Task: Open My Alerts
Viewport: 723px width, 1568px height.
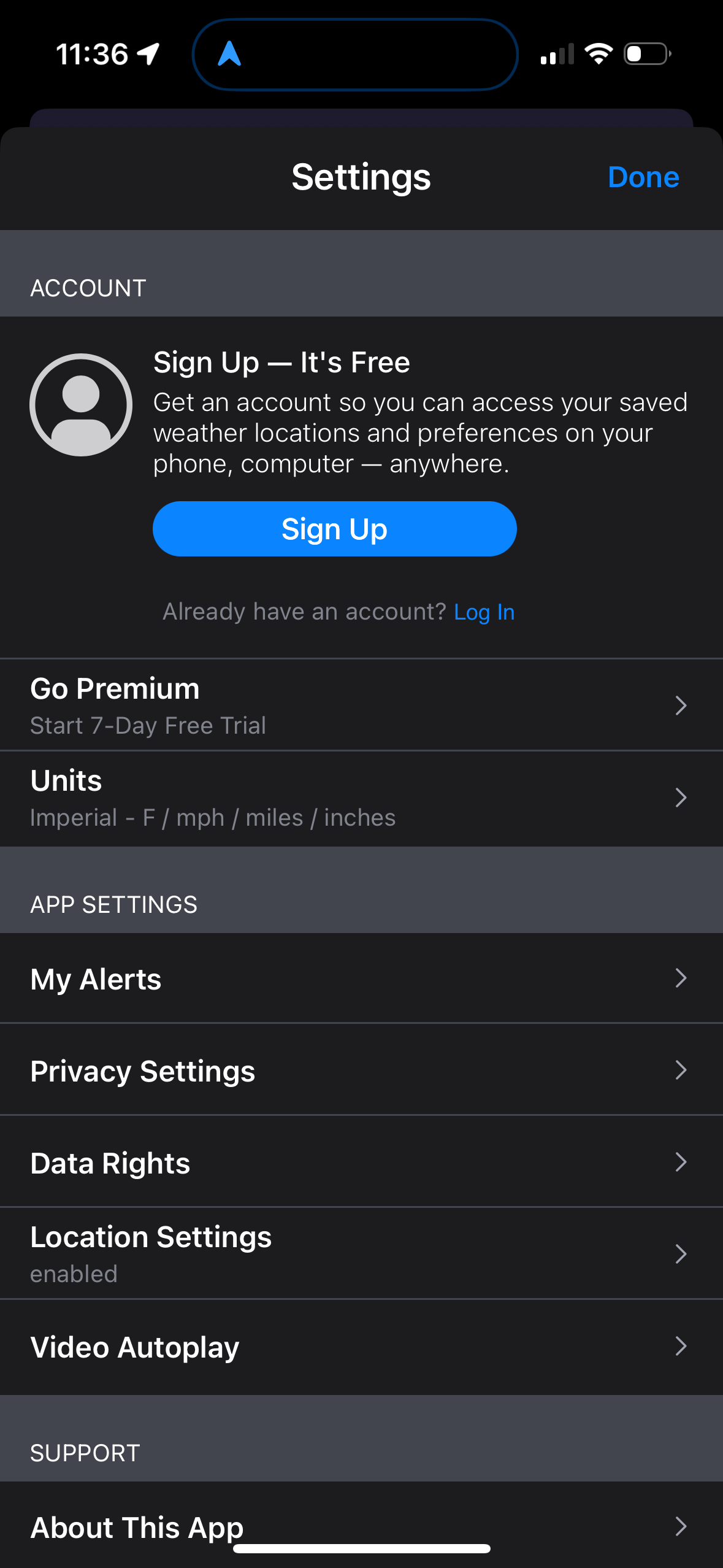Action: tap(361, 978)
